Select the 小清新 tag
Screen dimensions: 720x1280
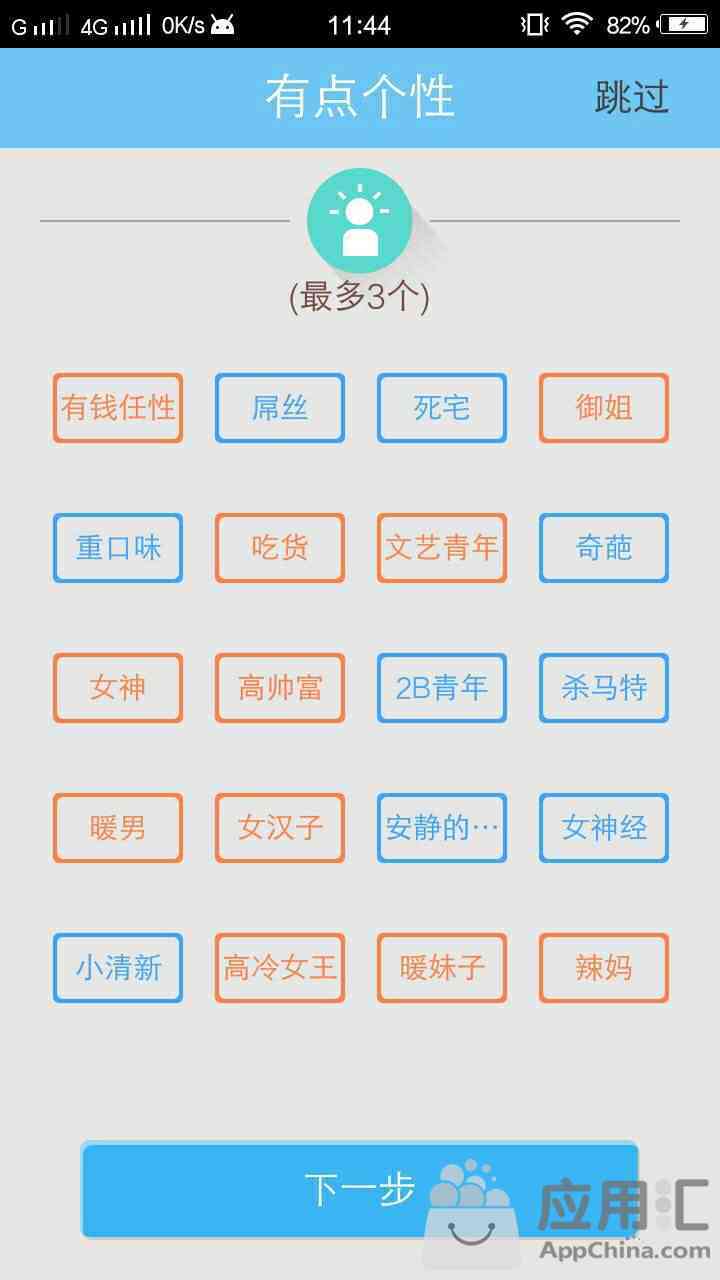pyautogui.click(x=118, y=968)
